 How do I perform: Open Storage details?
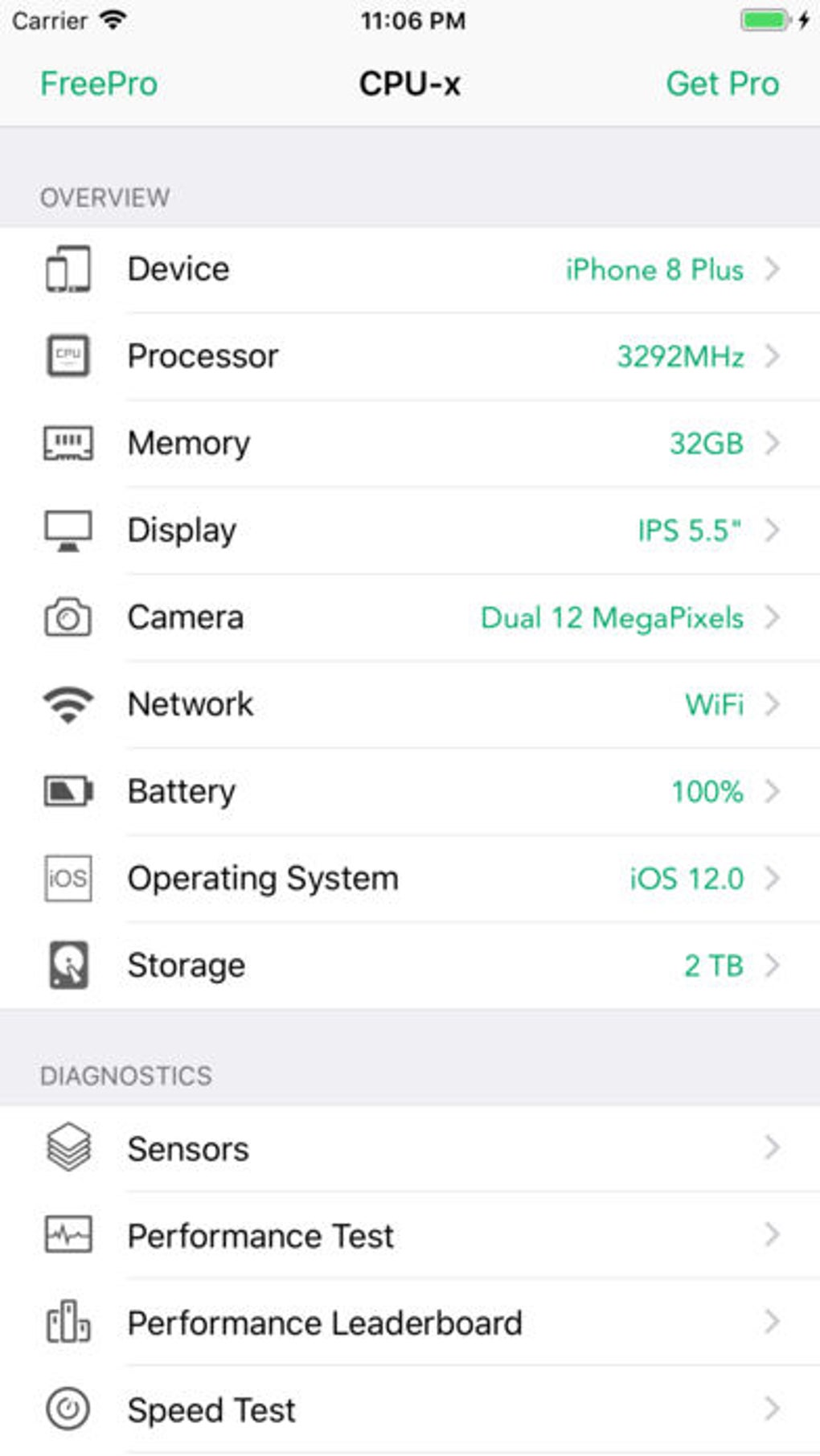pyautogui.click(x=410, y=965)
